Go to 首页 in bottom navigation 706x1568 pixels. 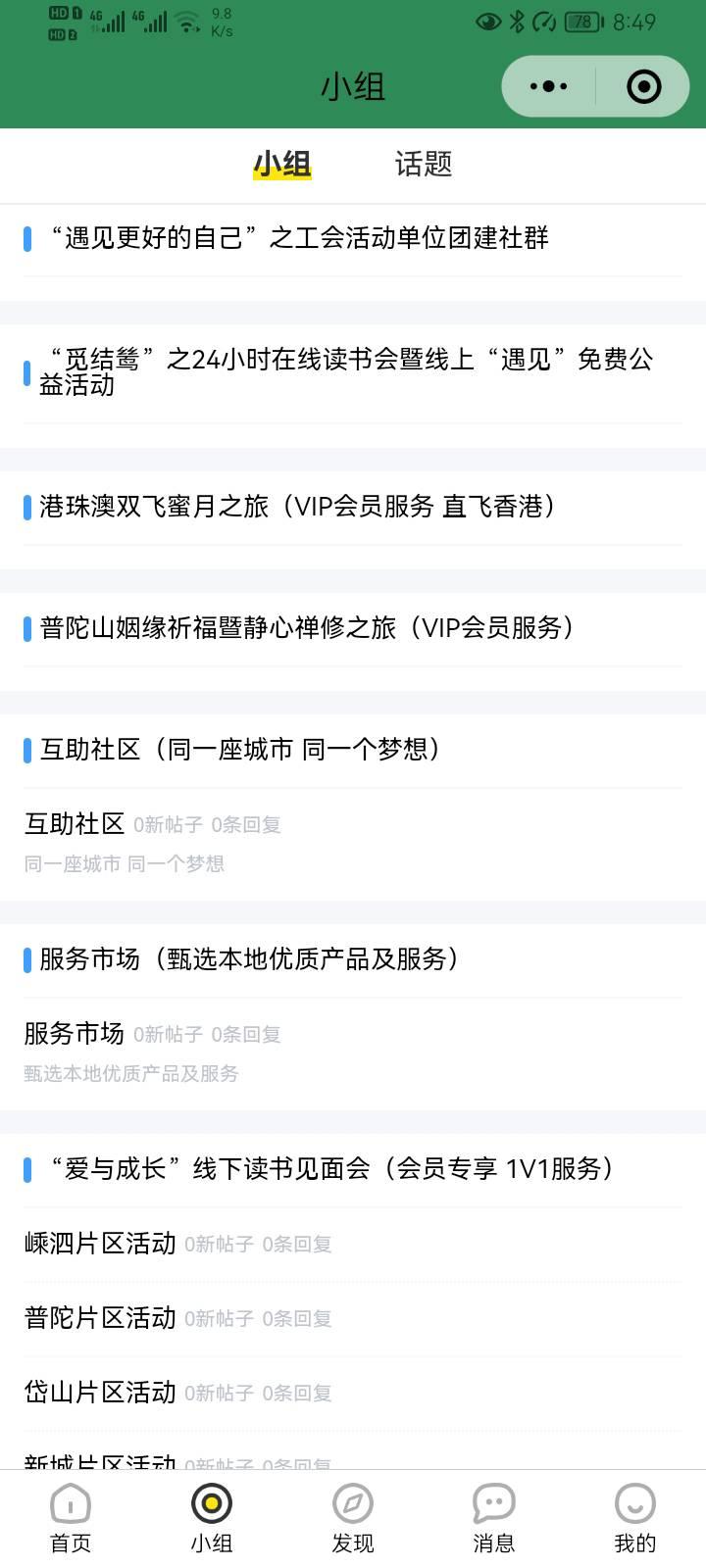71,1517
